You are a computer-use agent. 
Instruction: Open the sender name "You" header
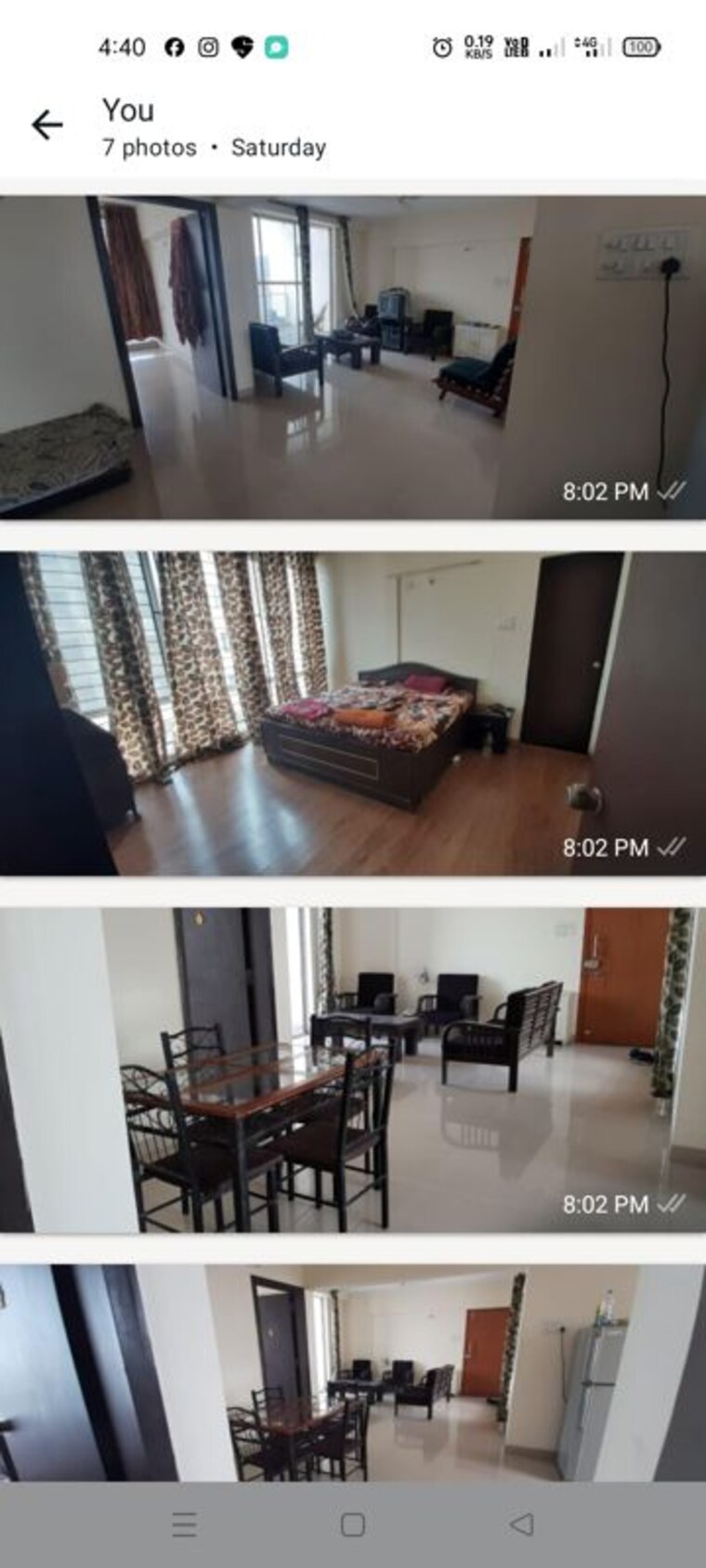pyautogui.click(x=127, y=111)
